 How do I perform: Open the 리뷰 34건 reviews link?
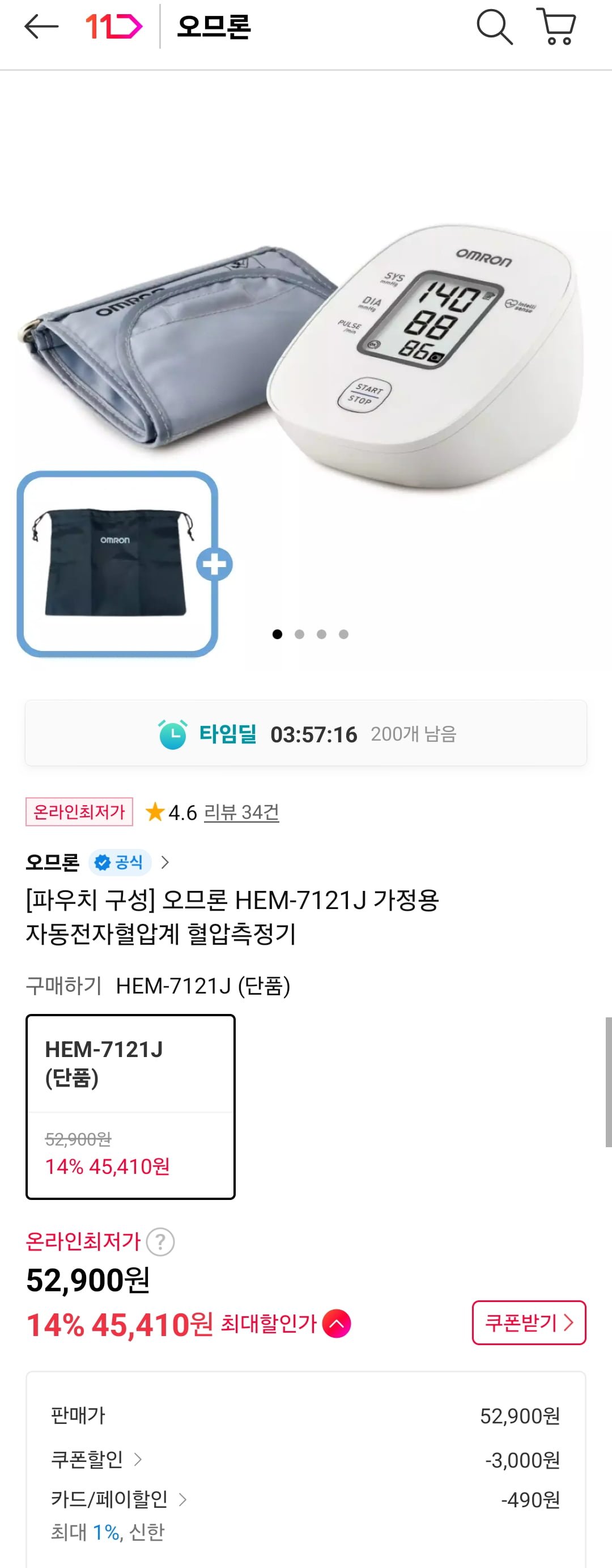pyautogui.click(x=241, y=812)
